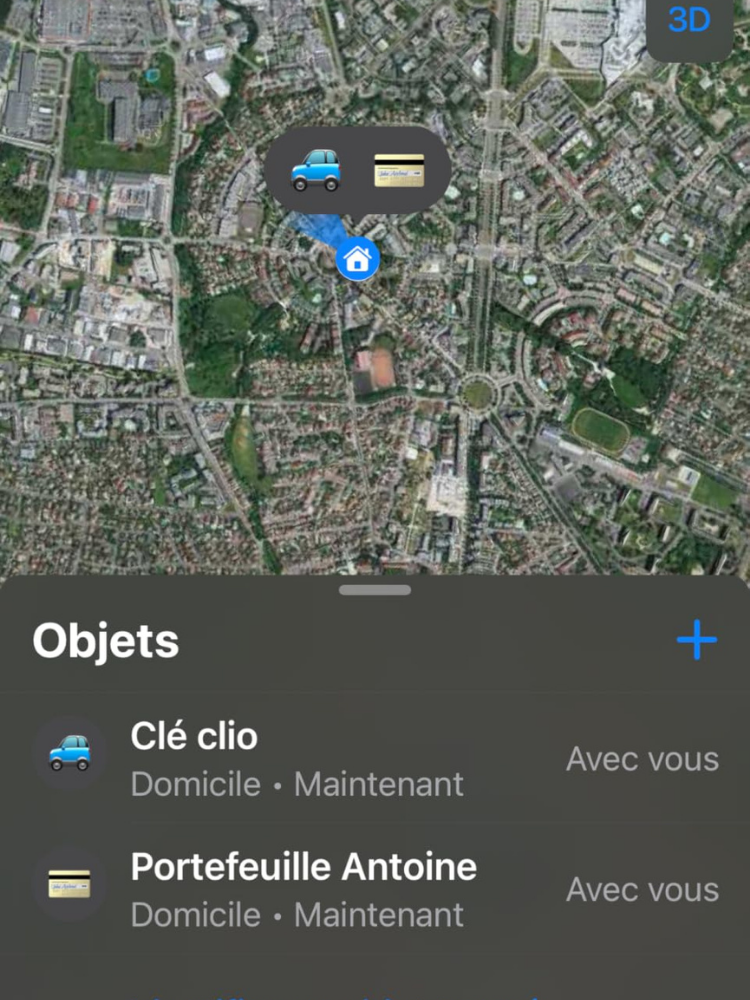Screen dimensions: 750x1000
Task: Open the Clé clio item details
Action: (375, 759)
